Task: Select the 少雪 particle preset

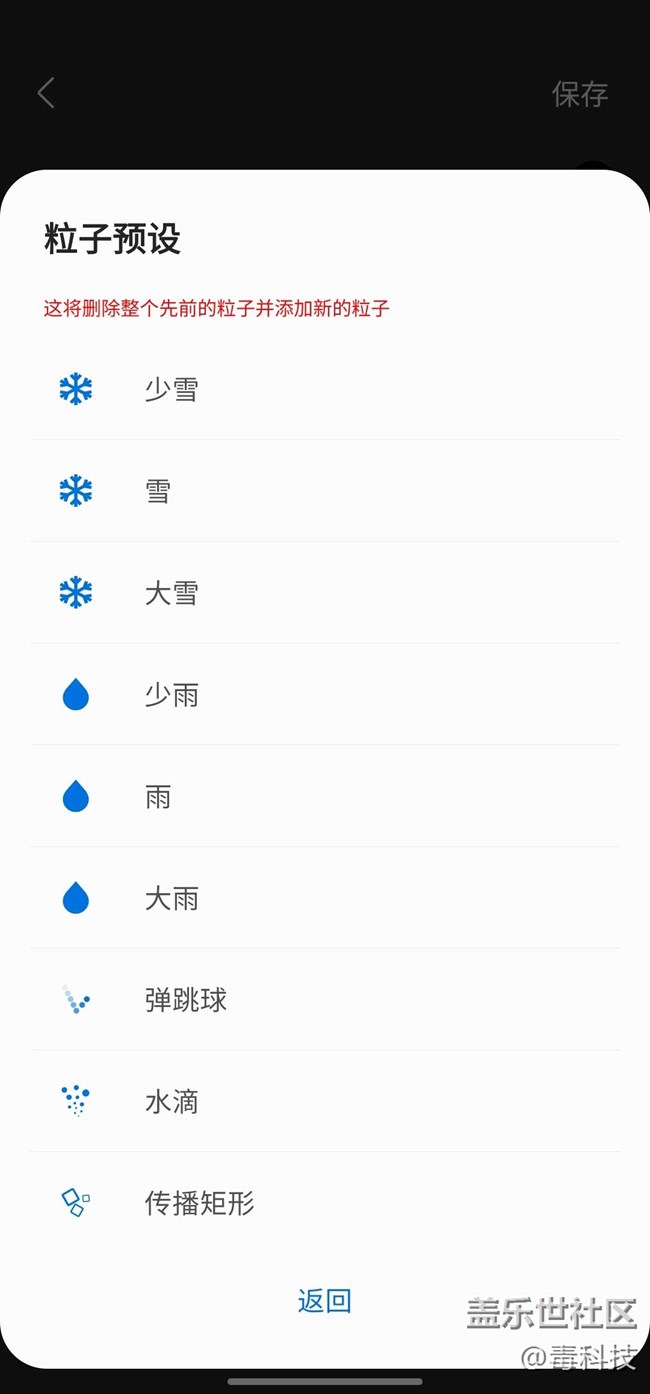Action: tap(325, 389)
